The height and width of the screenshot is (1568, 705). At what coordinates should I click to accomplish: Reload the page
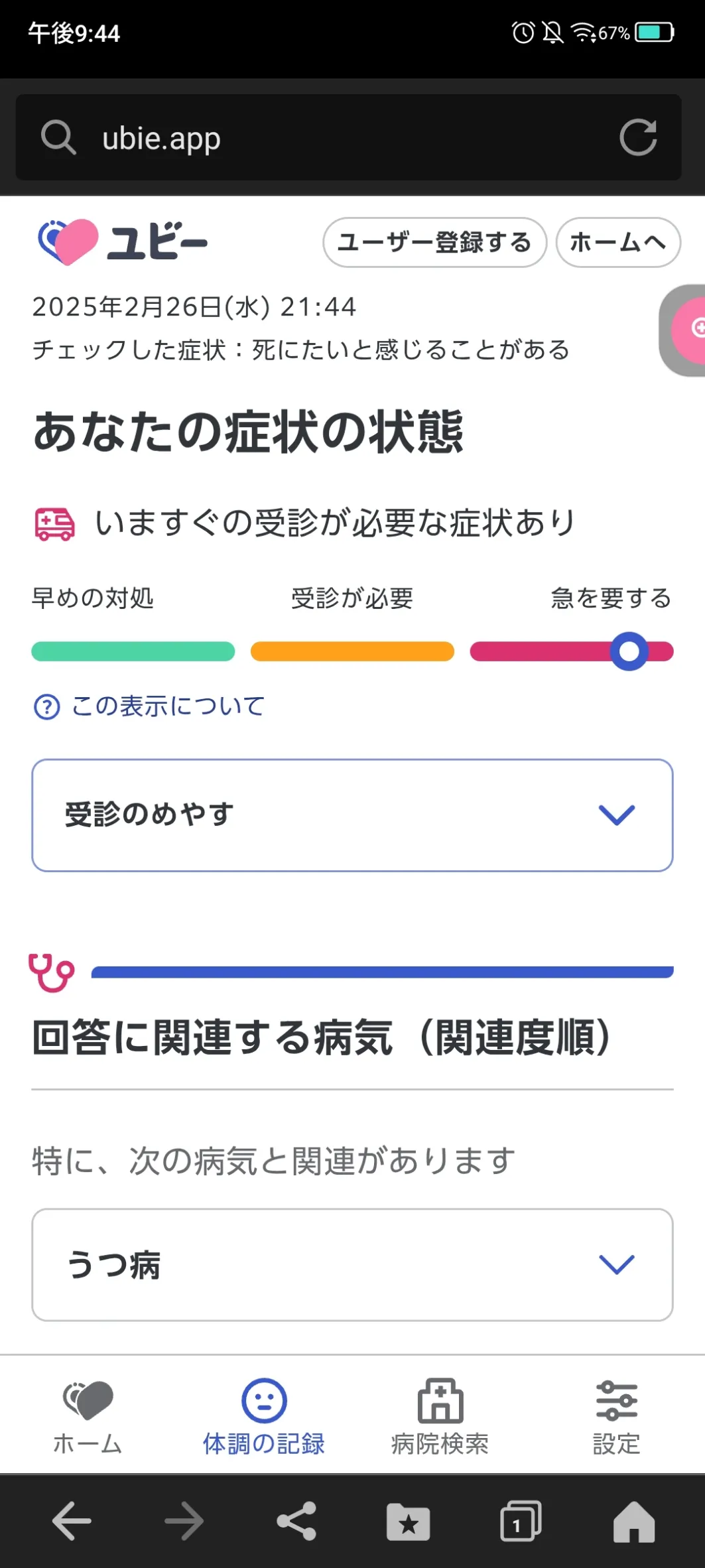point(638,138)
